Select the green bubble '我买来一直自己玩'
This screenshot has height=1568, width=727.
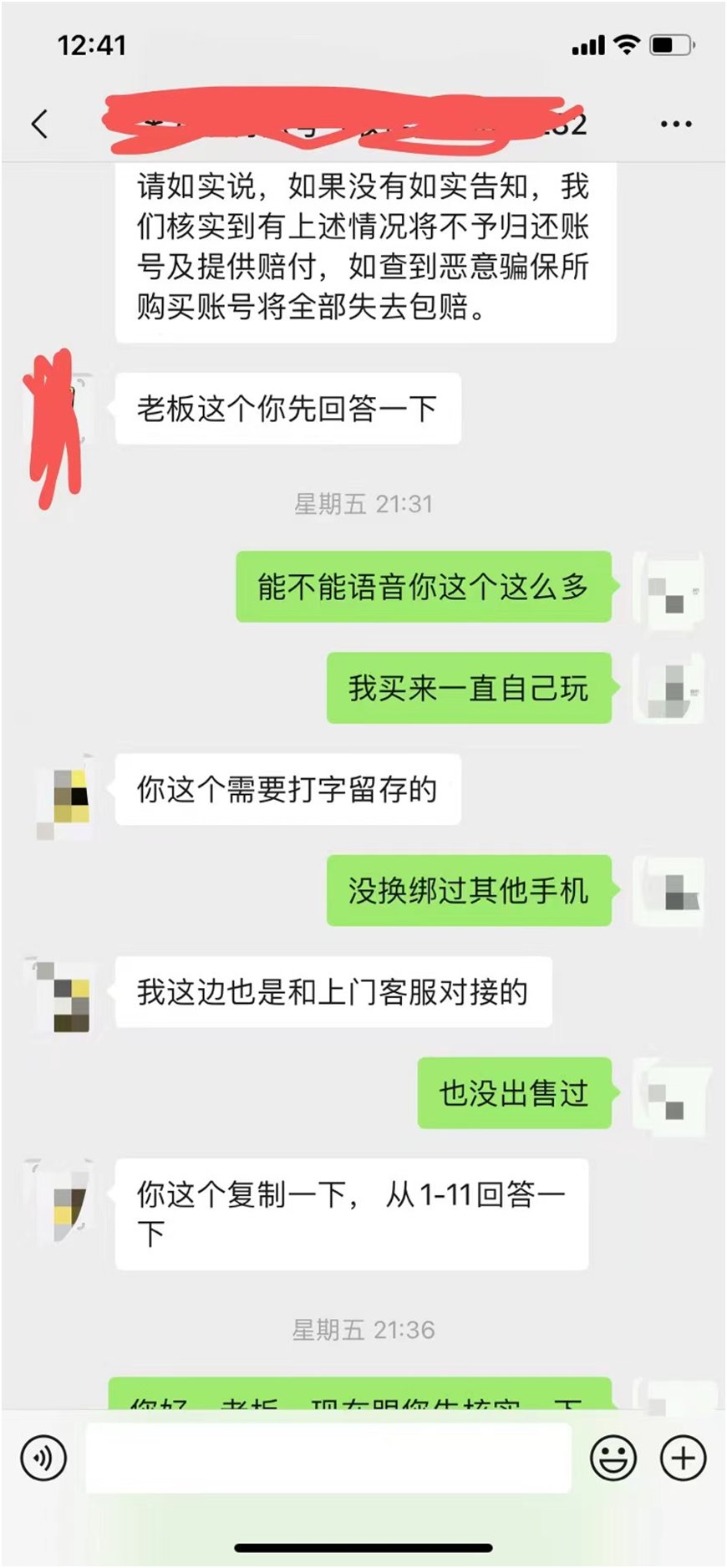click(468, 691)
